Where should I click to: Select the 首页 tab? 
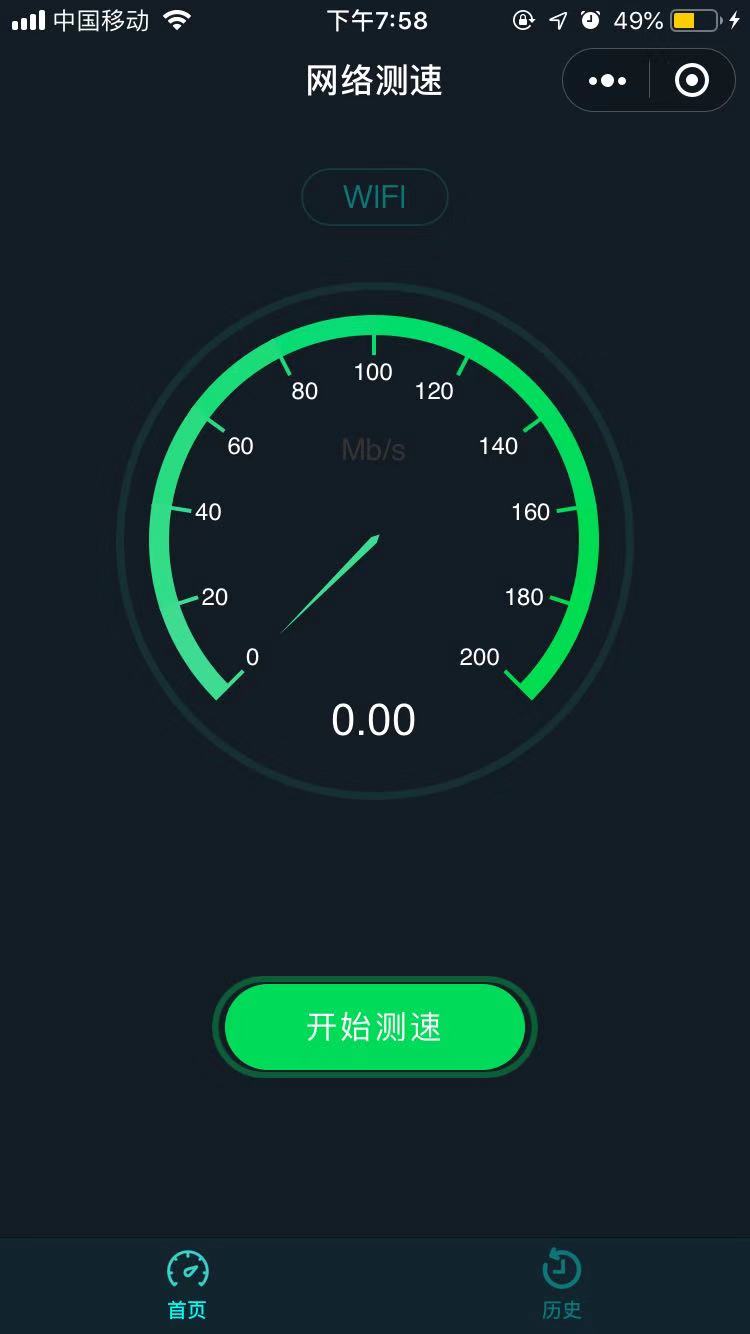click(187, 1283)
